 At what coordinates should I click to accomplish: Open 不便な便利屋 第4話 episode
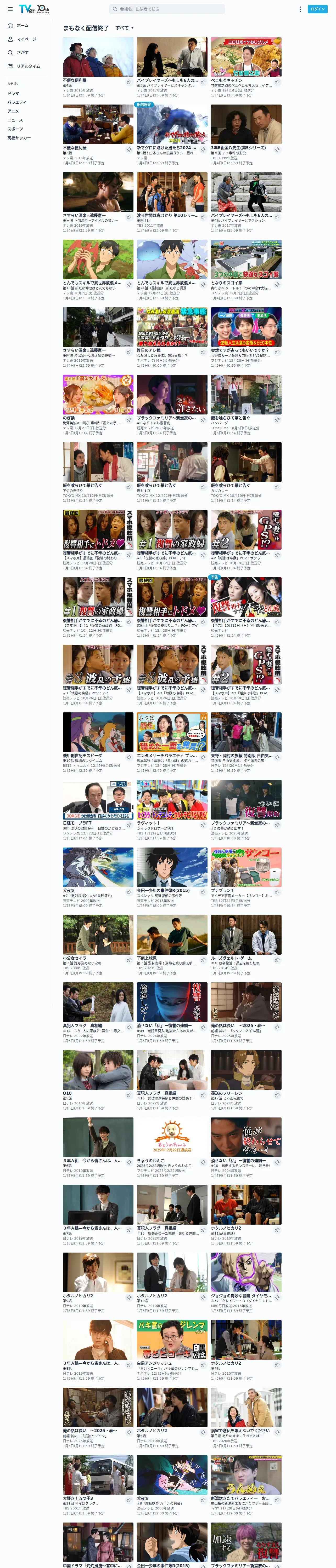98,67
